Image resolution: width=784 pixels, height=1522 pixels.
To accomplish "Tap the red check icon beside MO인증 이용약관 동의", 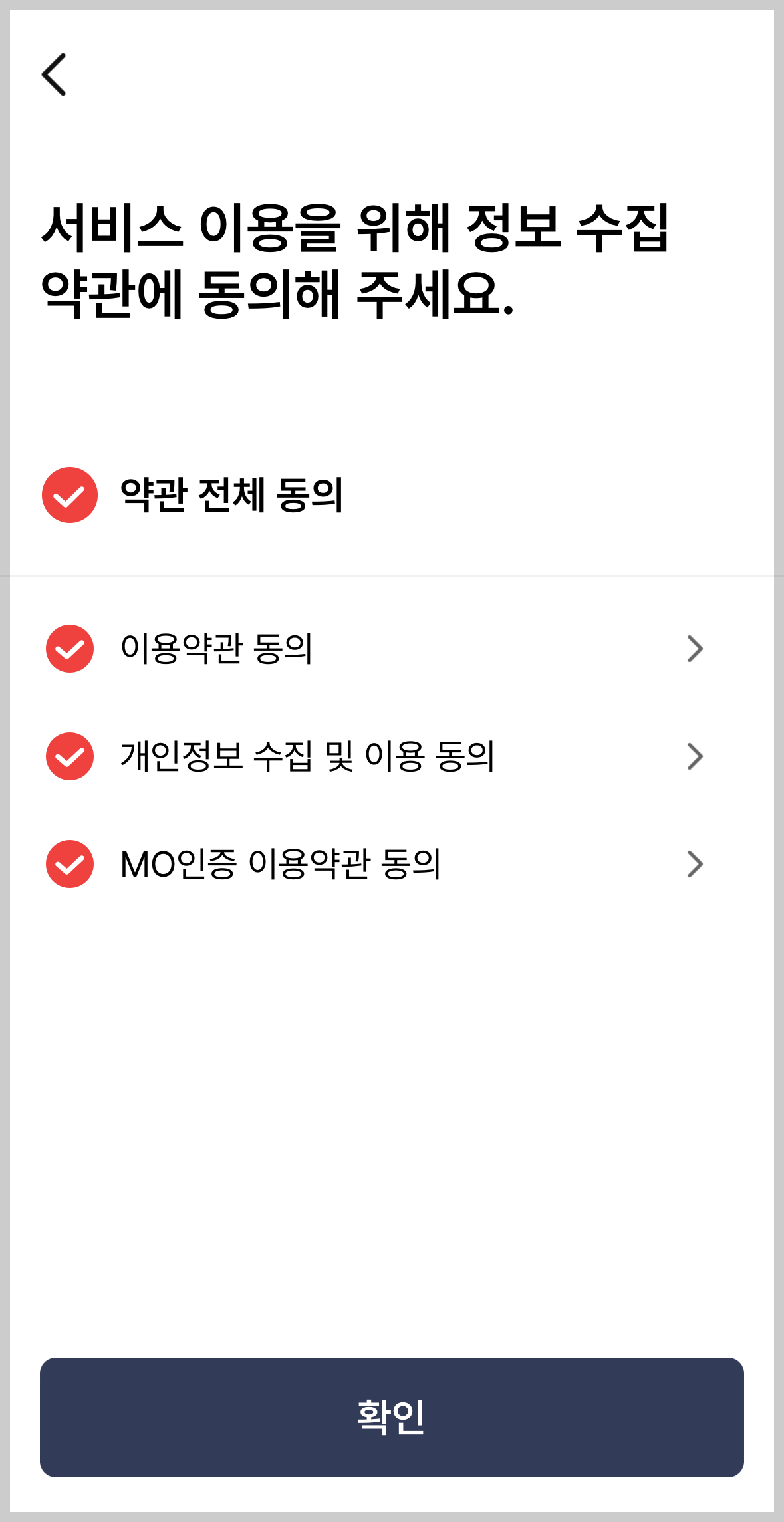I will [69, 863].
